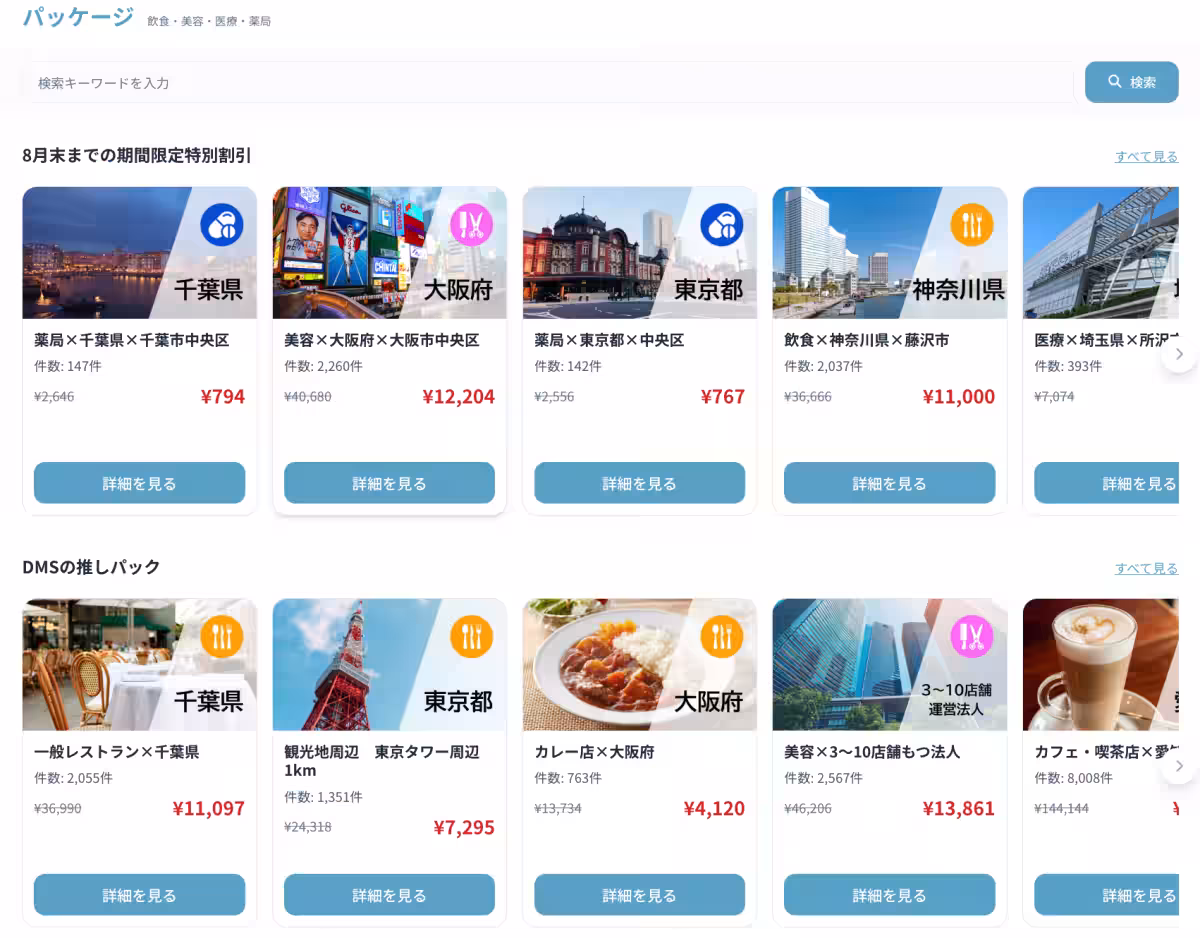The image size is (1200, 938).
Task: Tap the 検索 search button
Action: pos(1131,82)
